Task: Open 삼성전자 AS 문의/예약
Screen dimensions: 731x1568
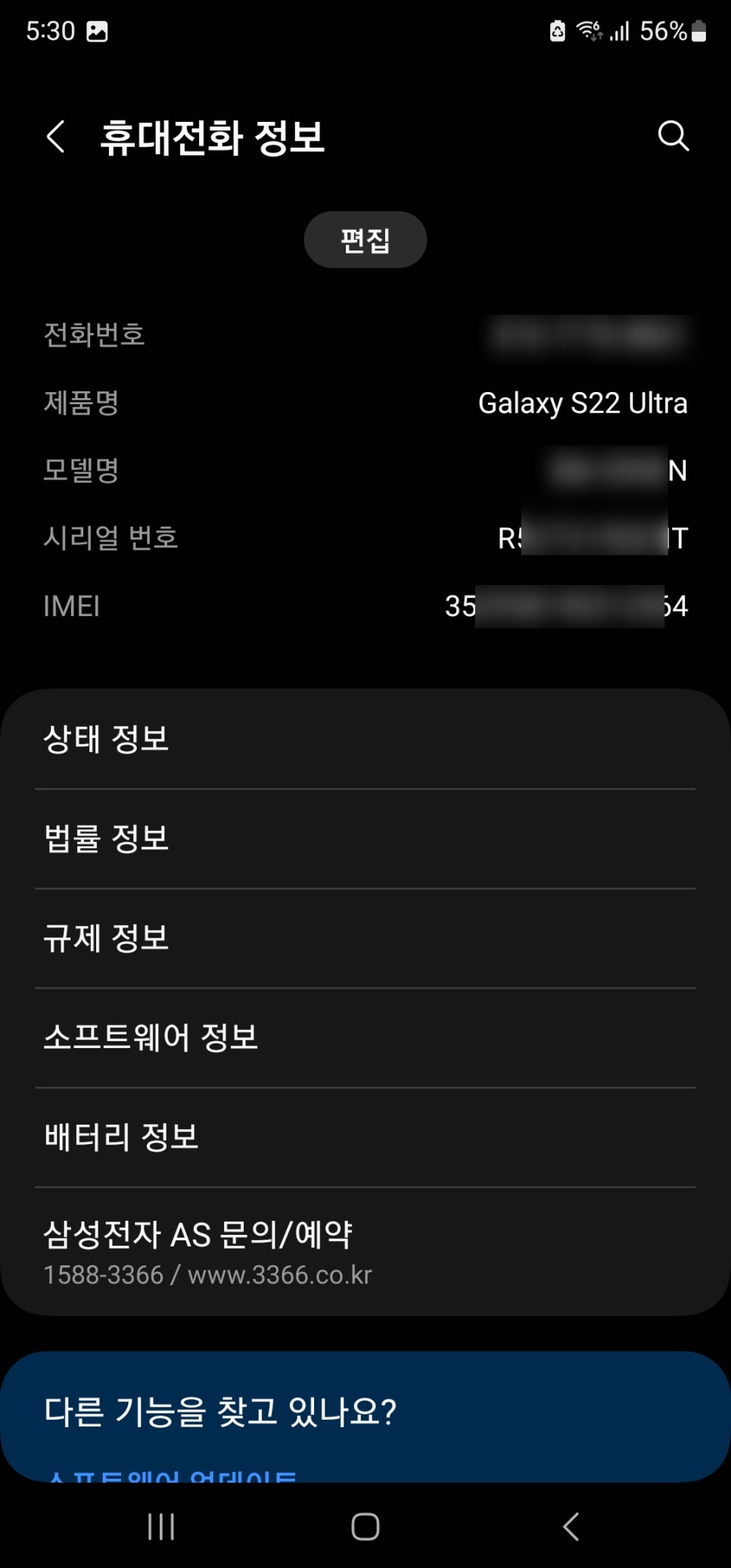Action: [x=365, y=1252]
